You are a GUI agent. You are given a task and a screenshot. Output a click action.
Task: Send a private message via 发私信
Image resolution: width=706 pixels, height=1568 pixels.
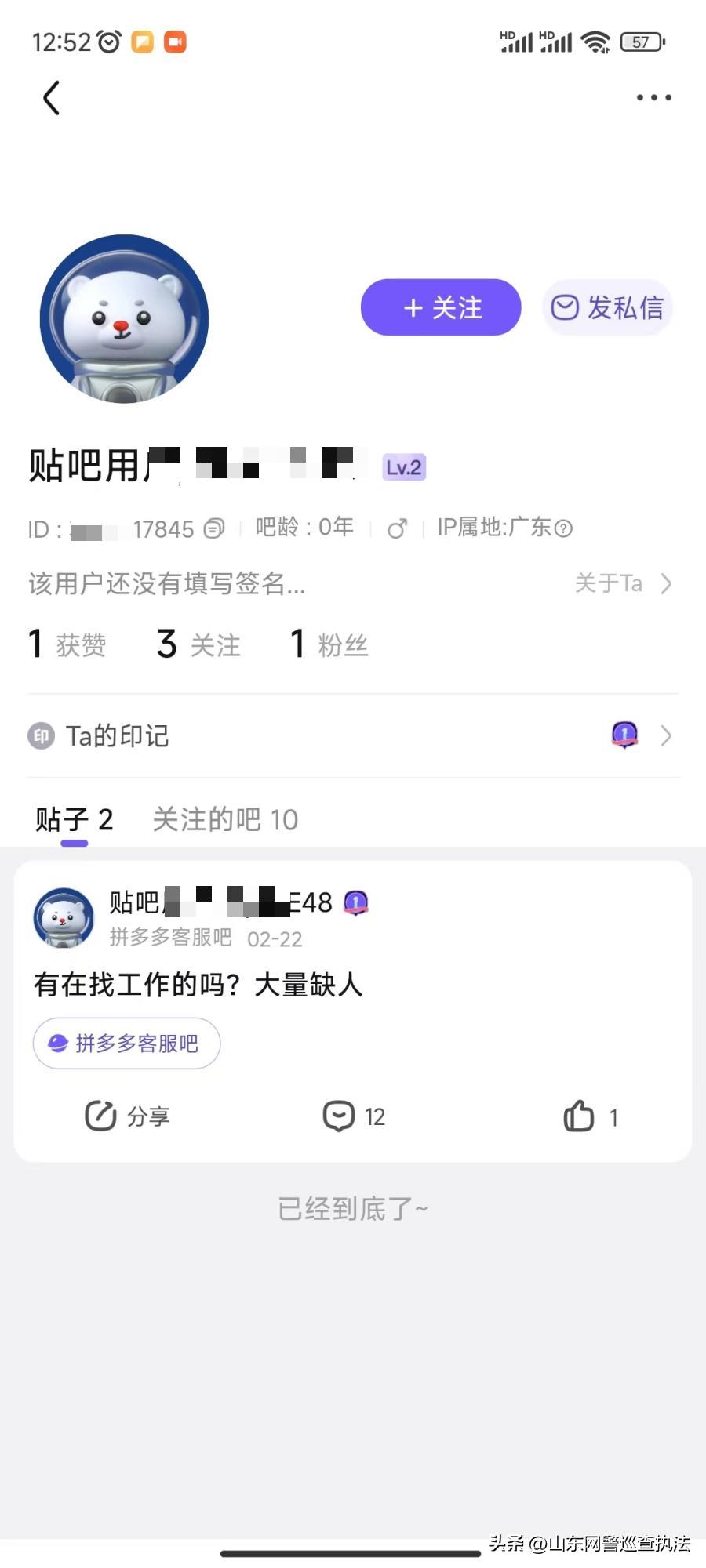[608, 308]
